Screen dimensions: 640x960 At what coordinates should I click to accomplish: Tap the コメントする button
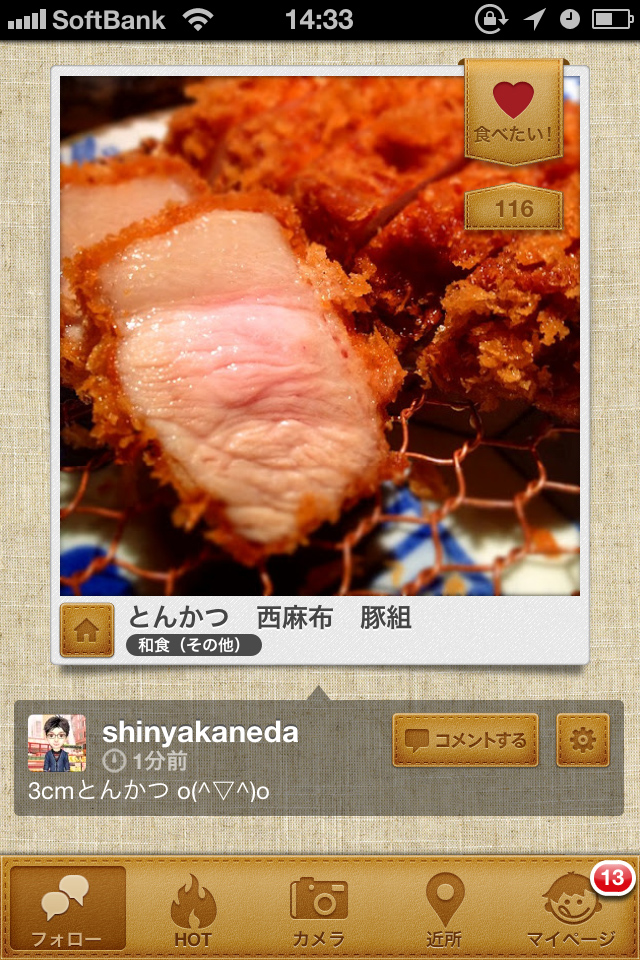pyautogui.click(x=465, y=740)
